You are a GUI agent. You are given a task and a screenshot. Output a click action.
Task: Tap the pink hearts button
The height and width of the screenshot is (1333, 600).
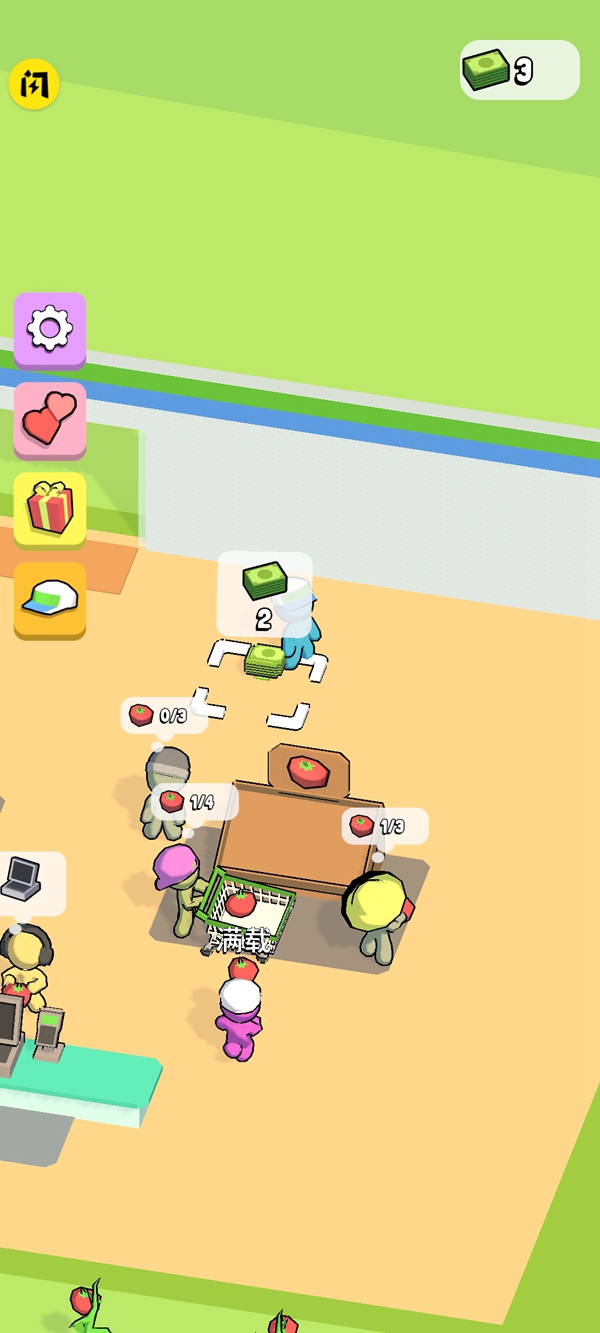point(49,418)
